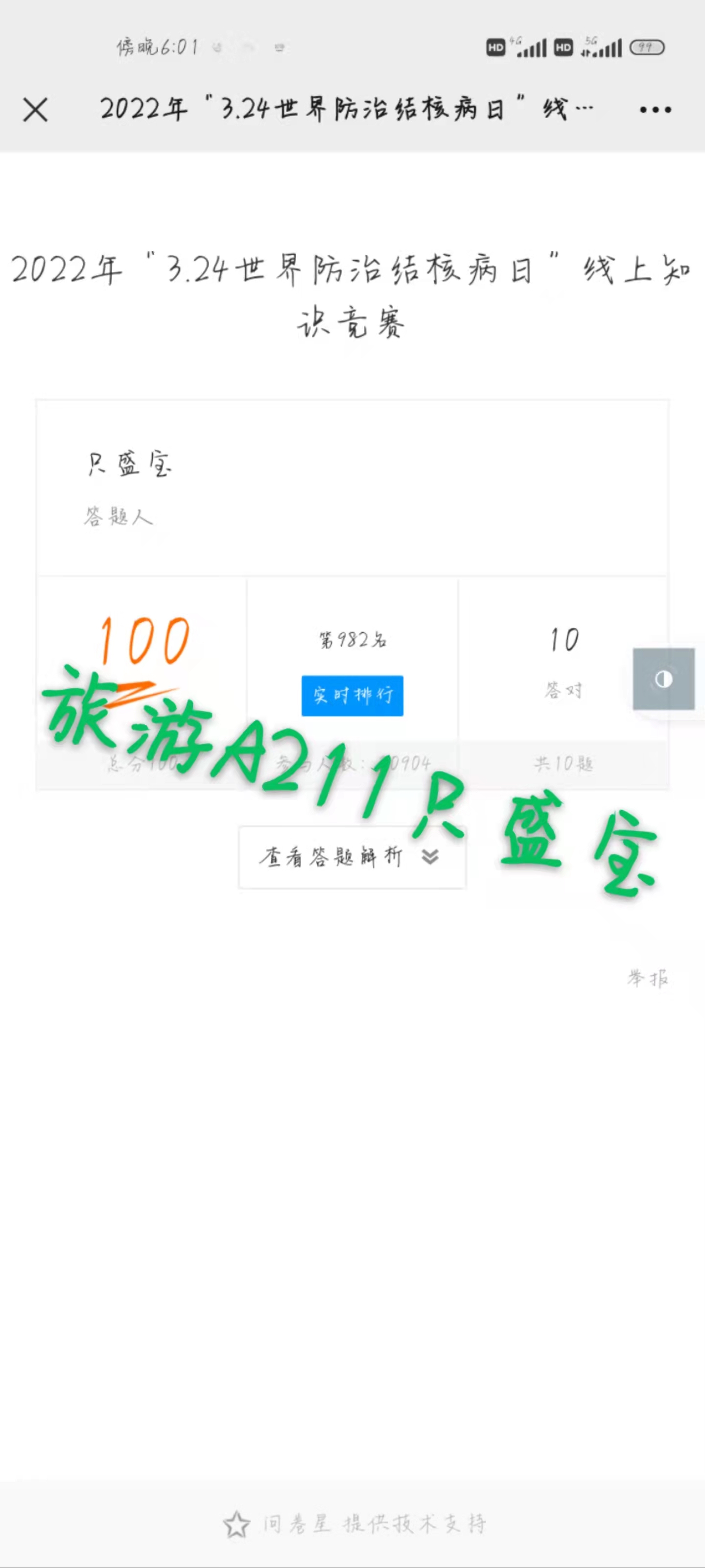Toggle the floating dark mode button

click(663, 679)
